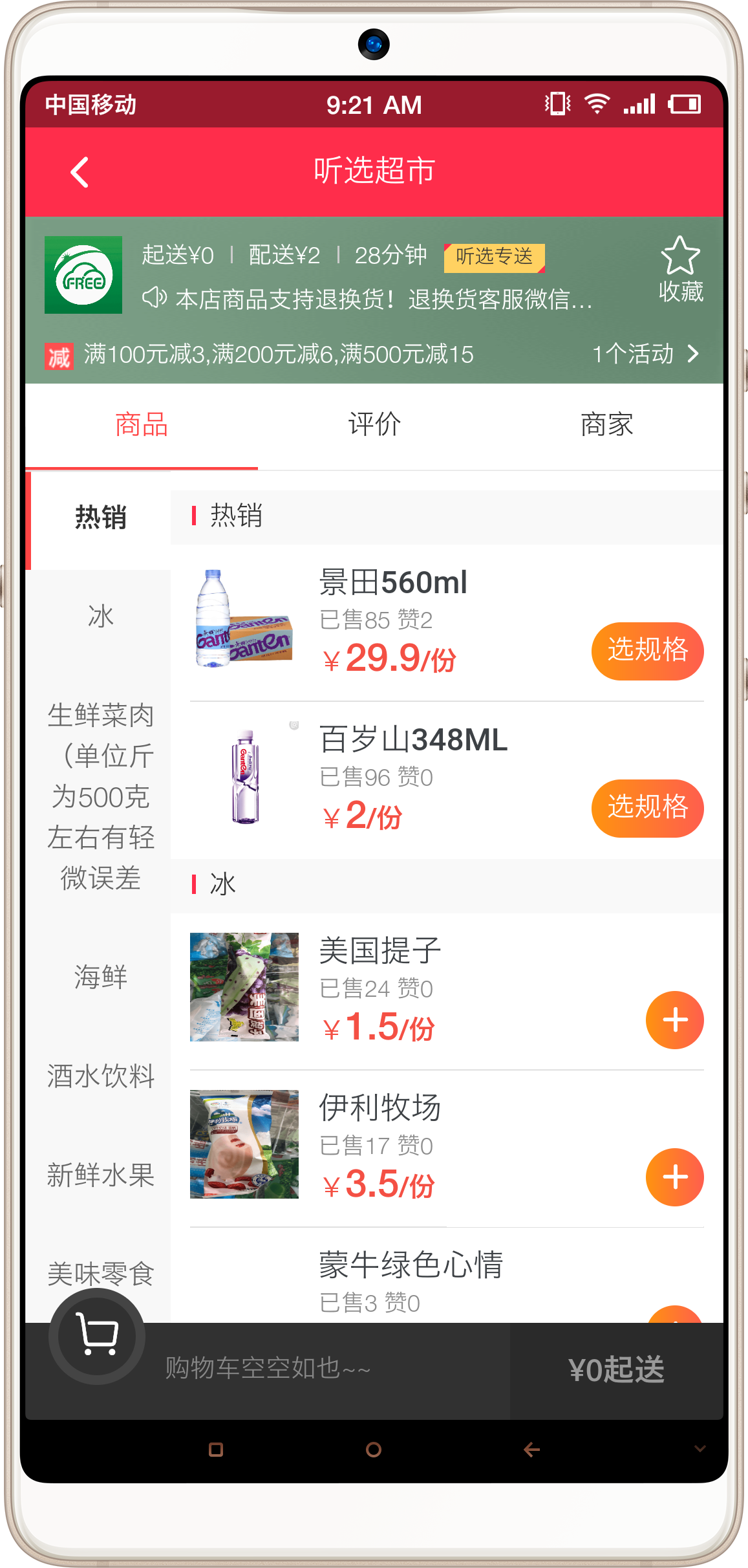Add 美国提子 to the cart

[674, 1020]
